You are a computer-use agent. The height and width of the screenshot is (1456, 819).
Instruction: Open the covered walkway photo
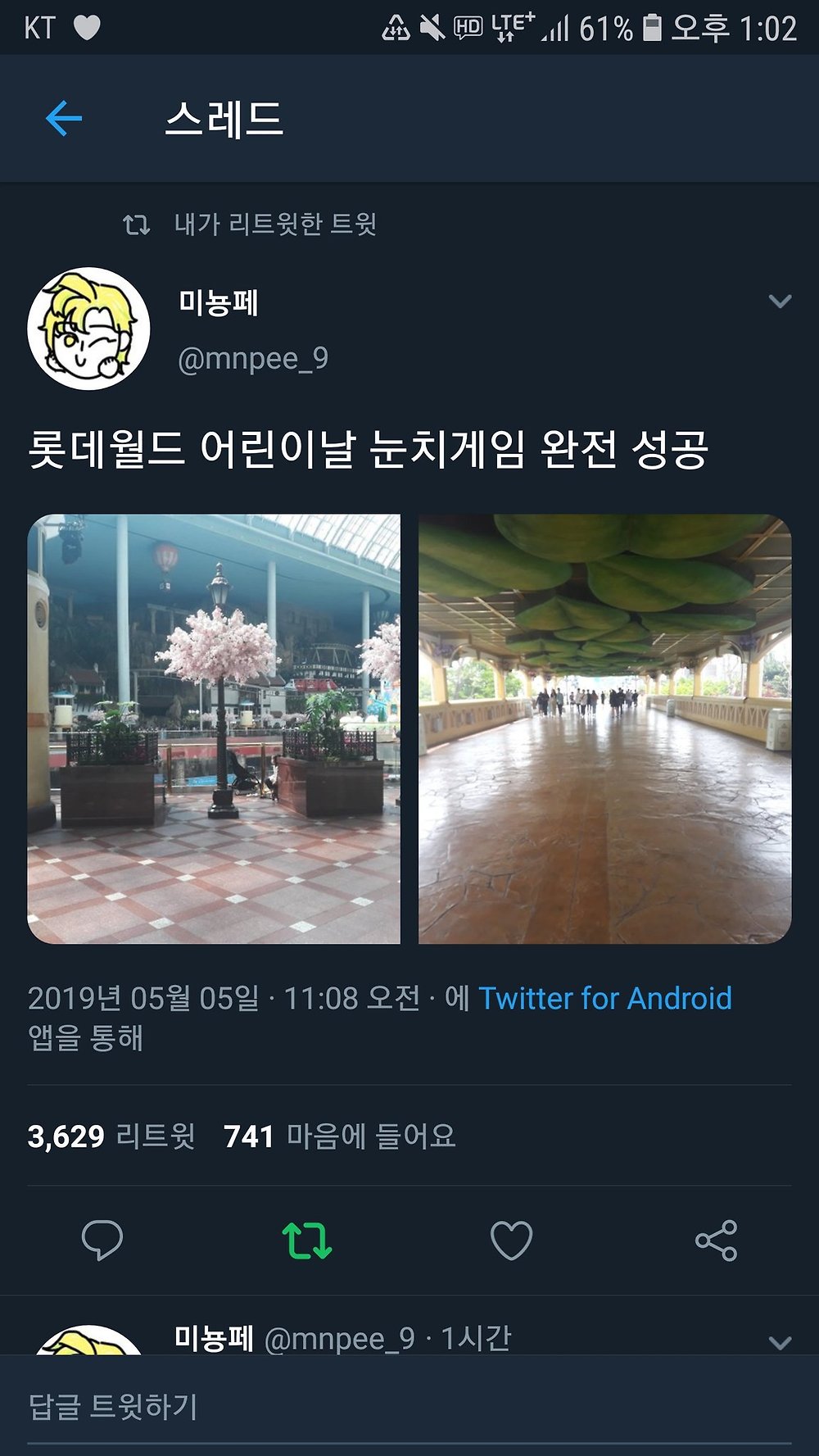tap(604, 728)
